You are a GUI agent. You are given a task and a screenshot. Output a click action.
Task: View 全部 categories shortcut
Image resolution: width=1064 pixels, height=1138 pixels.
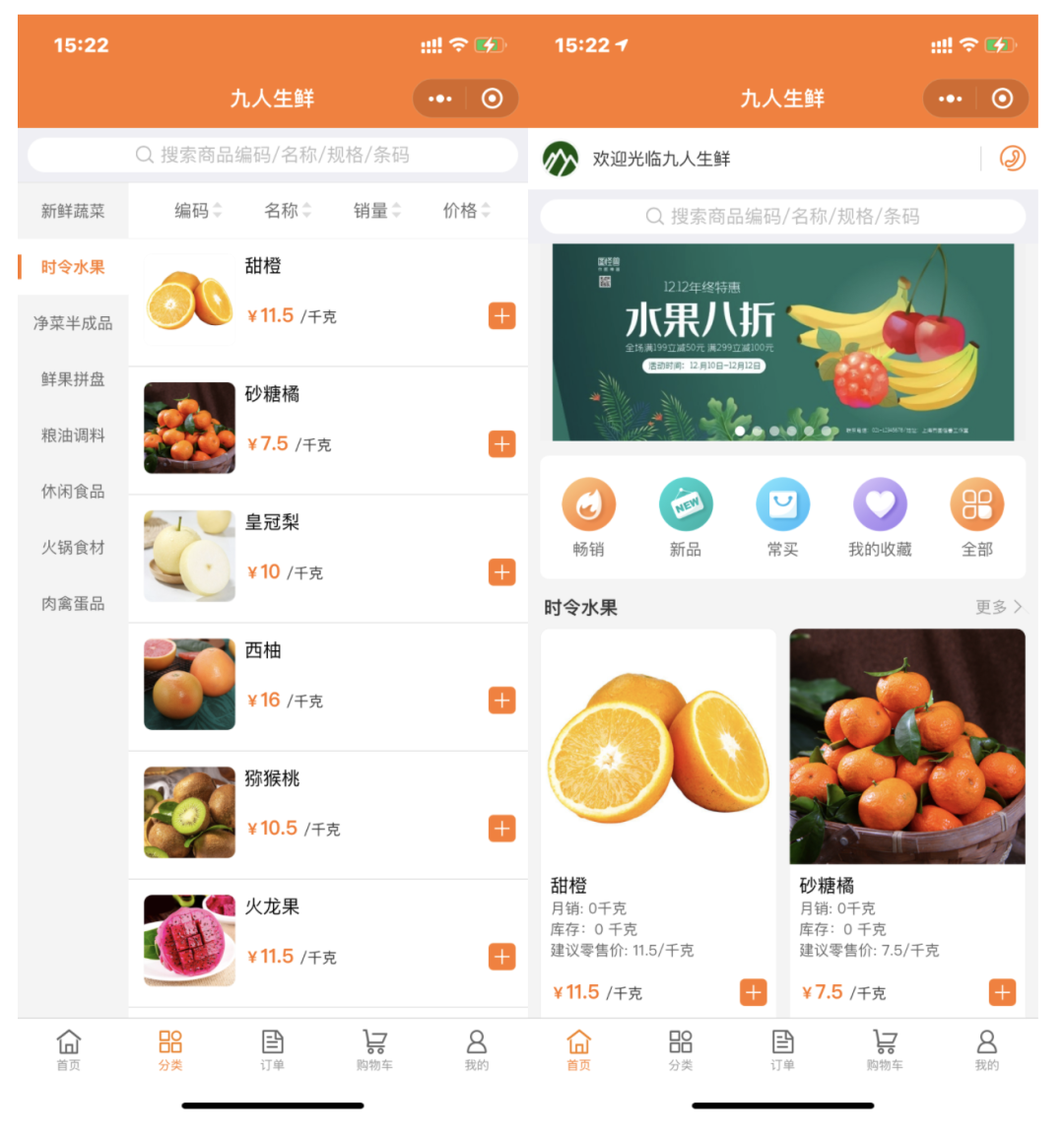pyautogui.click(x=976, y=516)
